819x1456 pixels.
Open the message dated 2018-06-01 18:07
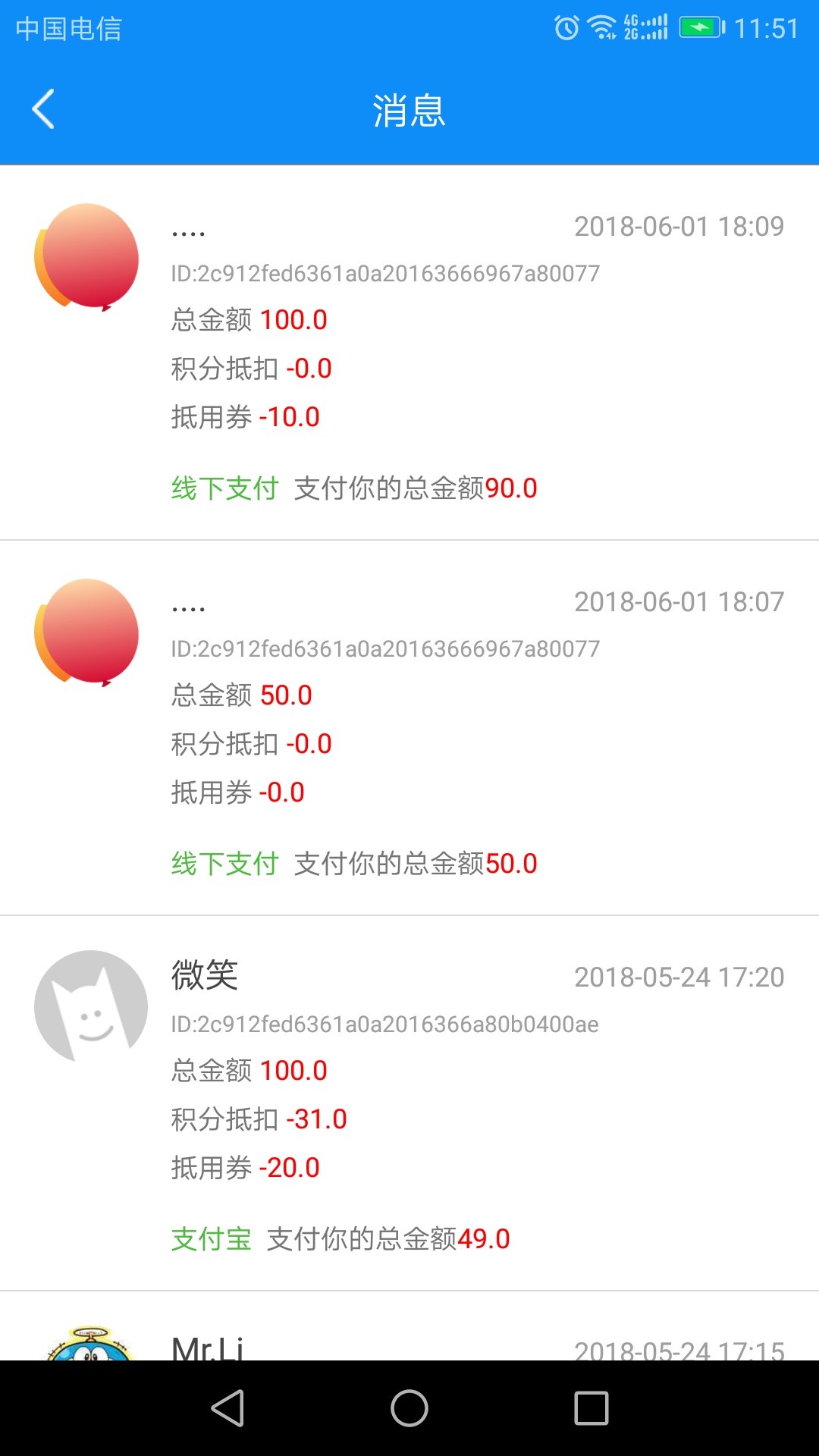point(409,729)
